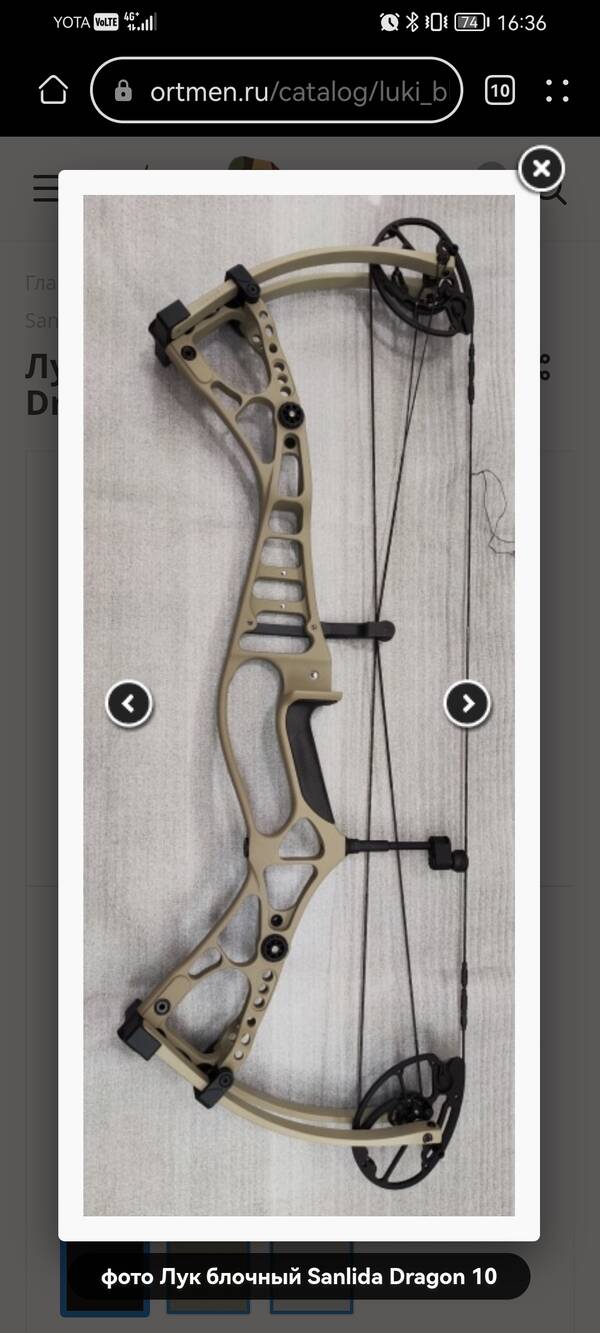
Task: Open the browser overflow menu
Action: click(x=557, y=91)
